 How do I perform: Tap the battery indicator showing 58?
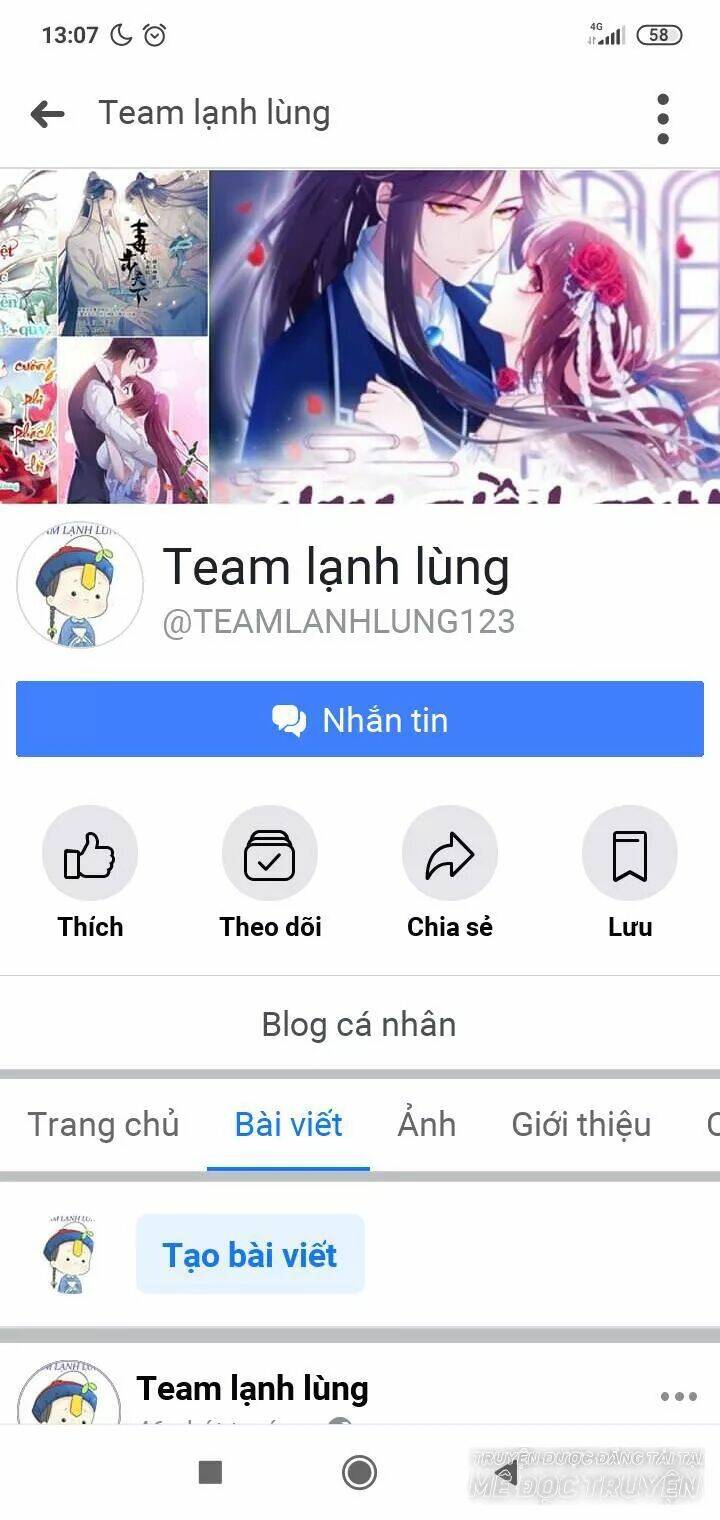659,34
